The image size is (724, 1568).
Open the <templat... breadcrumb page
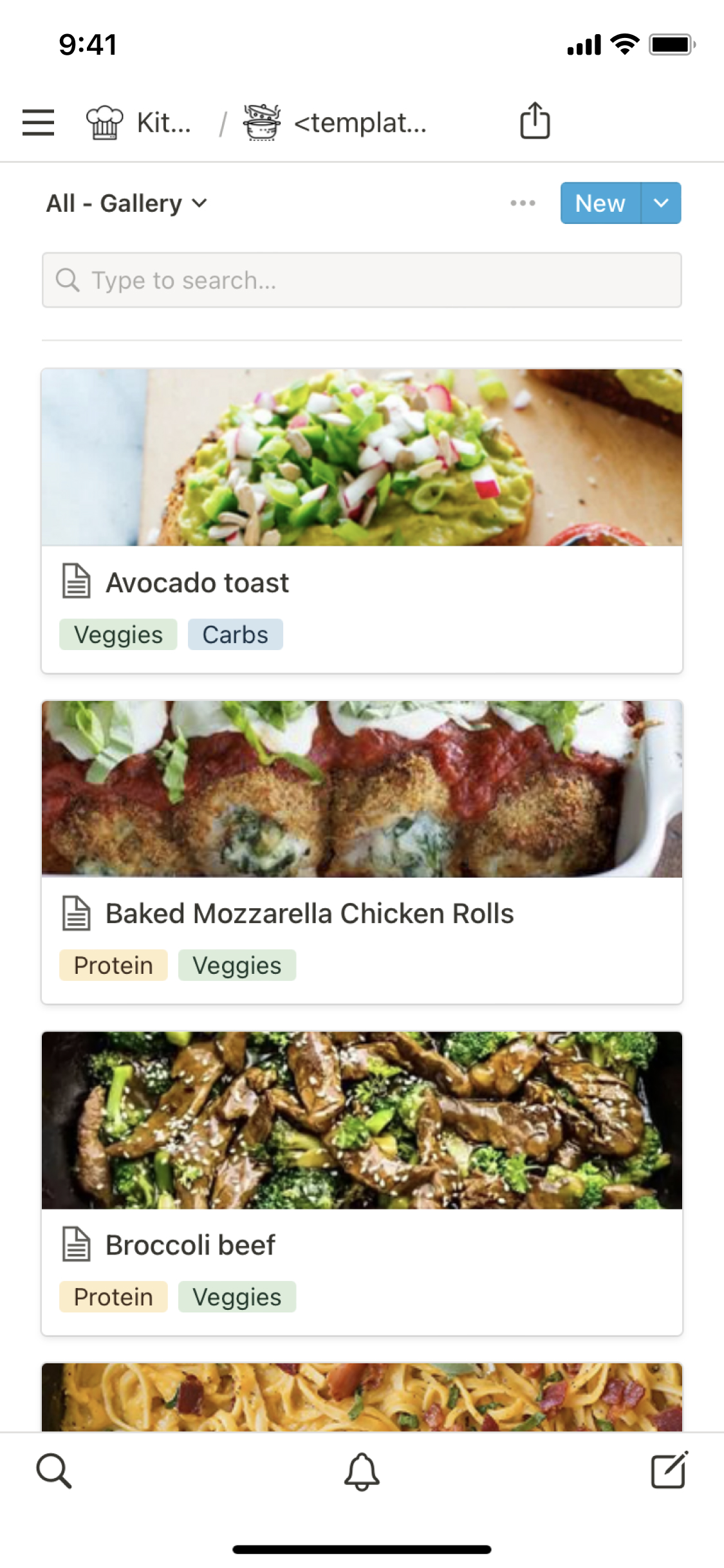coord(335,122)
